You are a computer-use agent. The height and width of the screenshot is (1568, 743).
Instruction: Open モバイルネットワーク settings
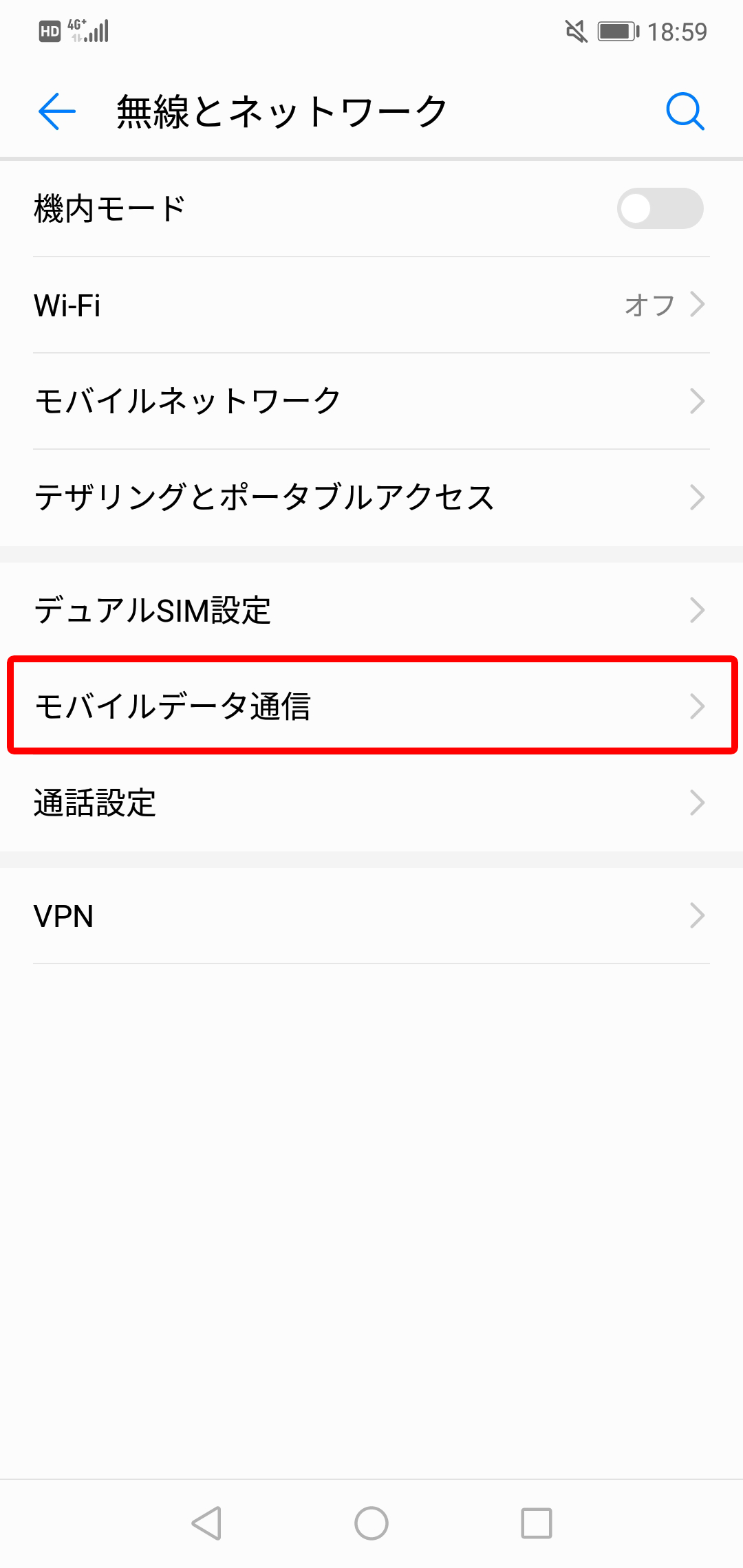371,401
